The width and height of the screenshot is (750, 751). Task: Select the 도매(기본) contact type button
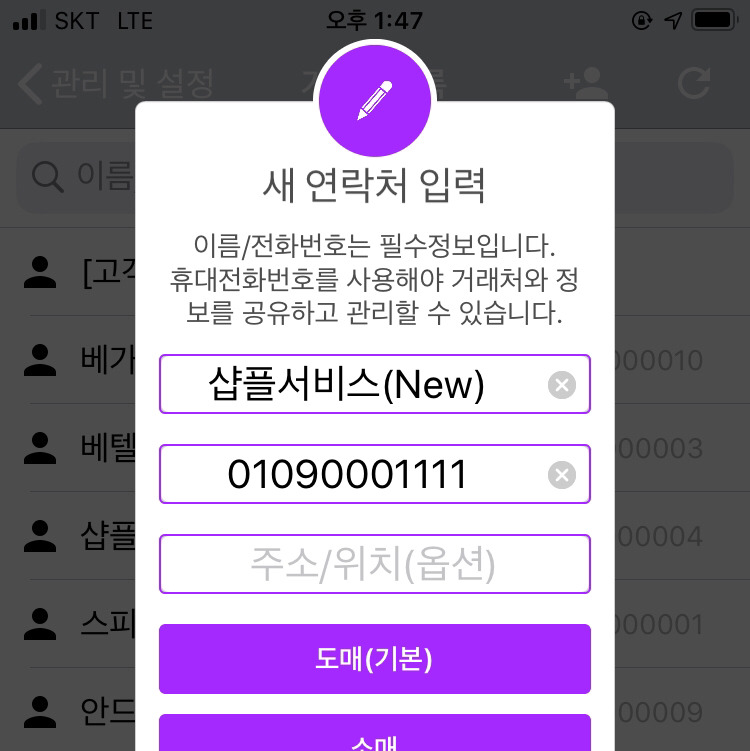374,658
